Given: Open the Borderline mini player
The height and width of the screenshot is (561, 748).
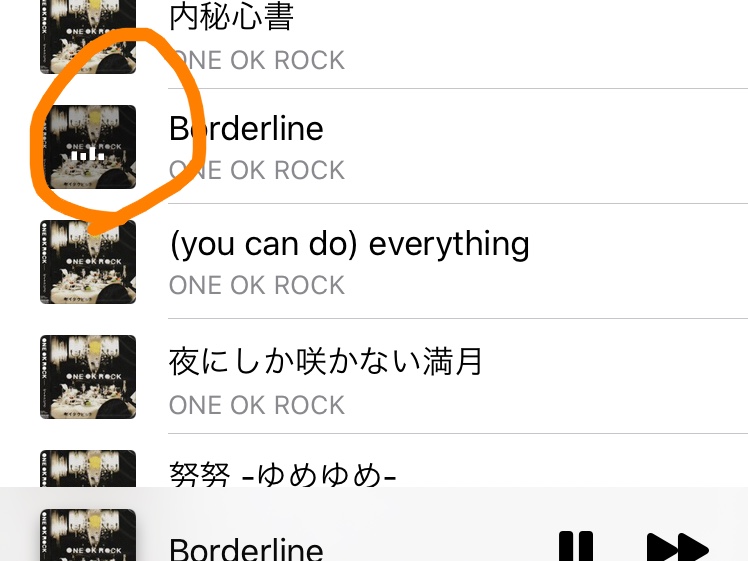Looking at the screenshot, I should click(x=300, y=545).
